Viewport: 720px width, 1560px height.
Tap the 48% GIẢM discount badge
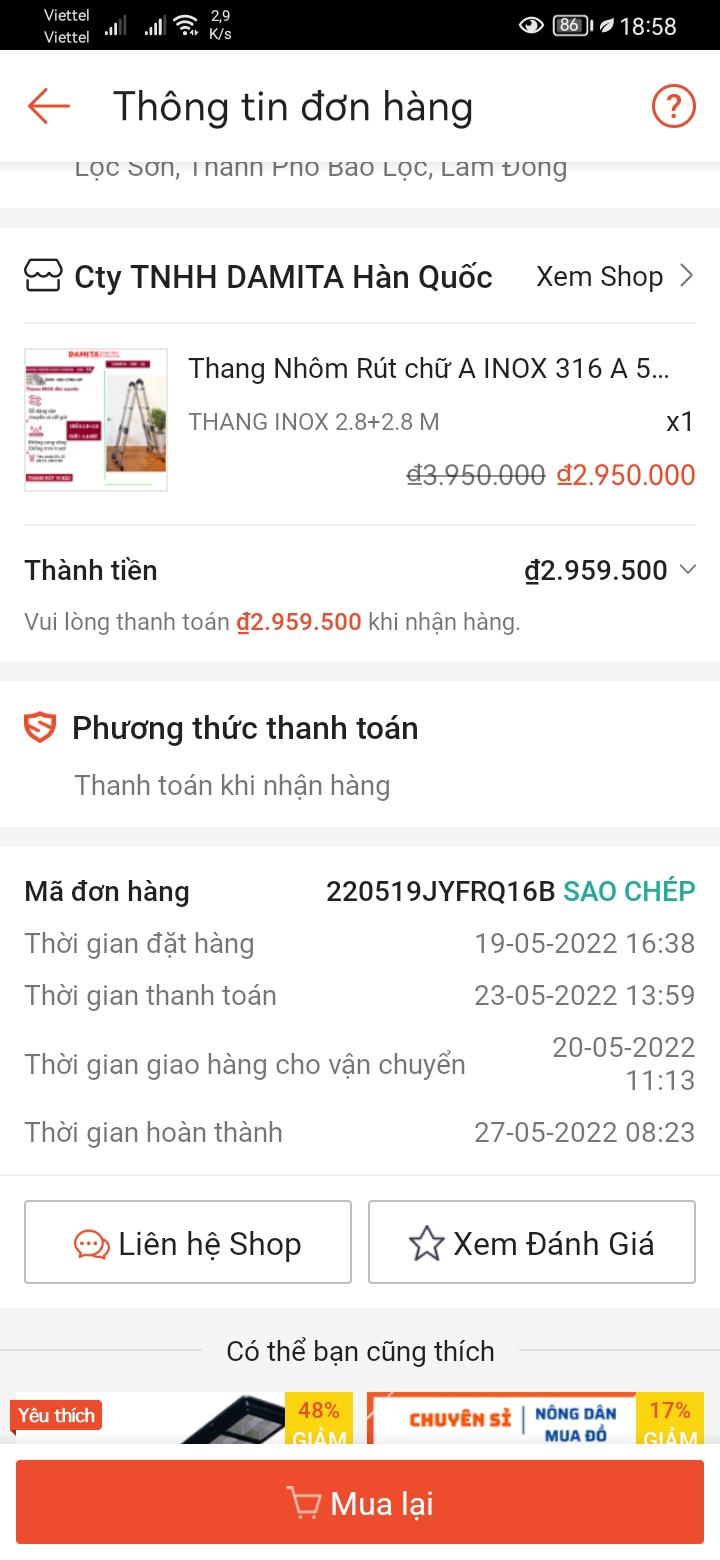click(x=318, y=1420)
